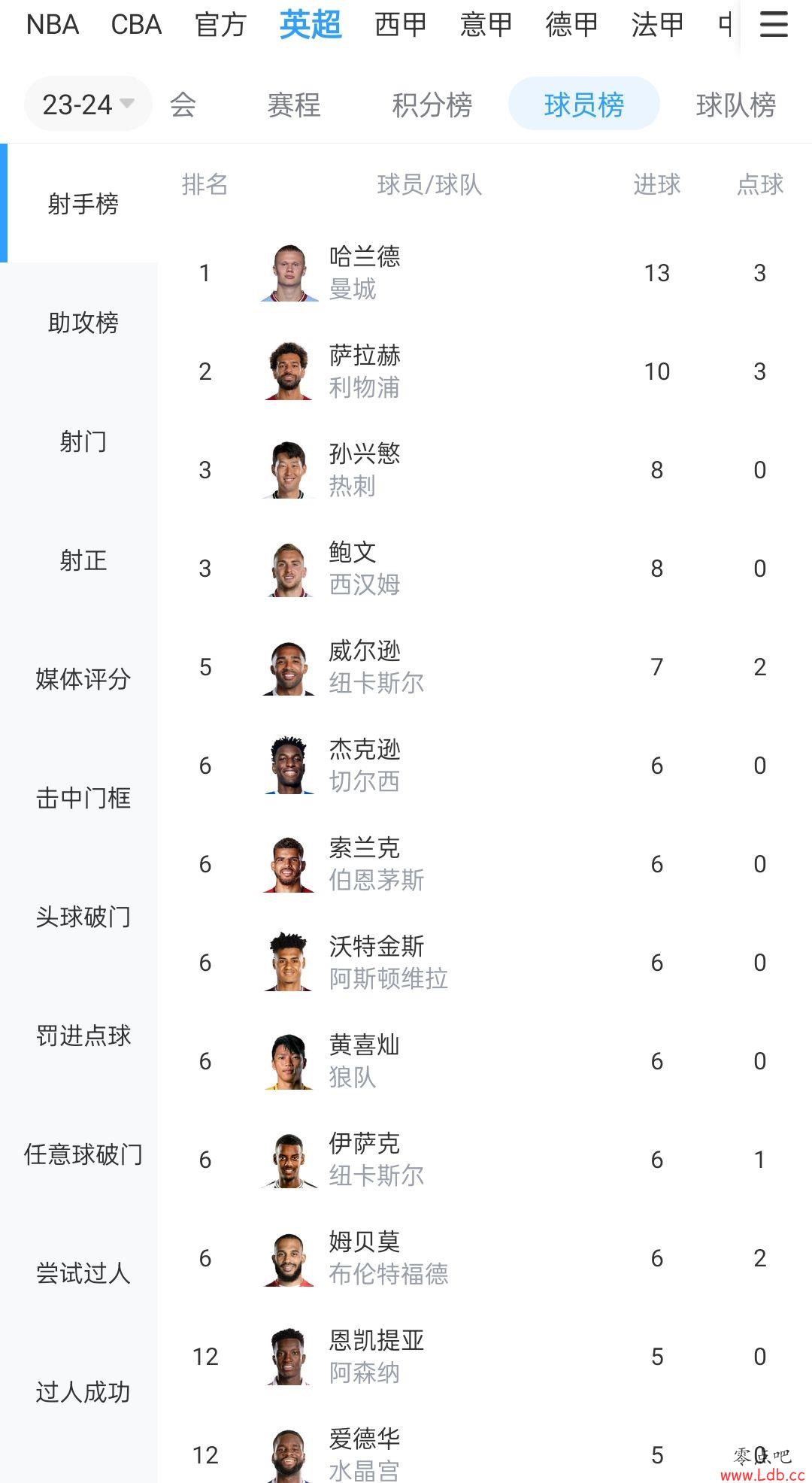The height and width of the screenshot is (1483, 812).
Task: Open player 萨拉赫 of 利物浦
Action: tap(365, 371)
